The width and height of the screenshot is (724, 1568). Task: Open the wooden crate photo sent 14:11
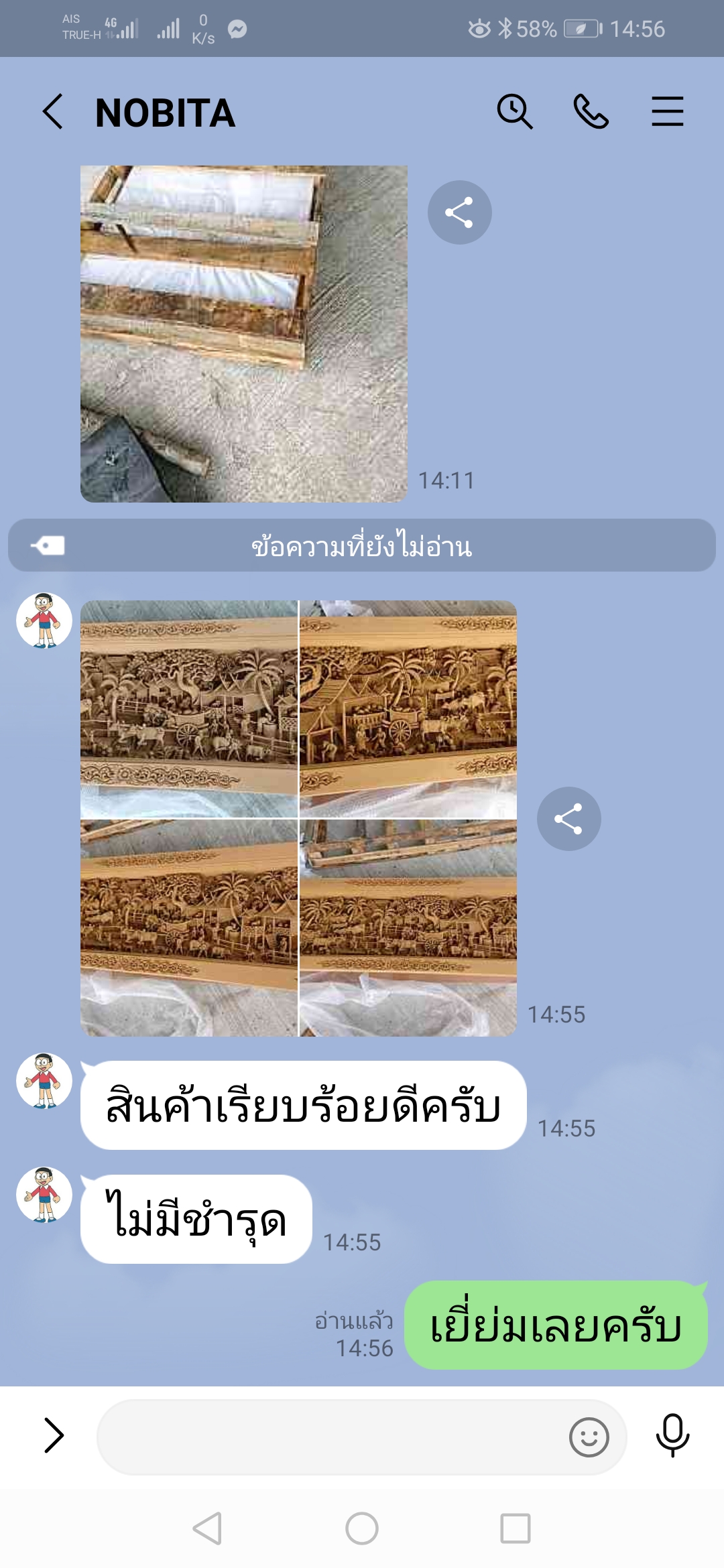click(244, 334)
